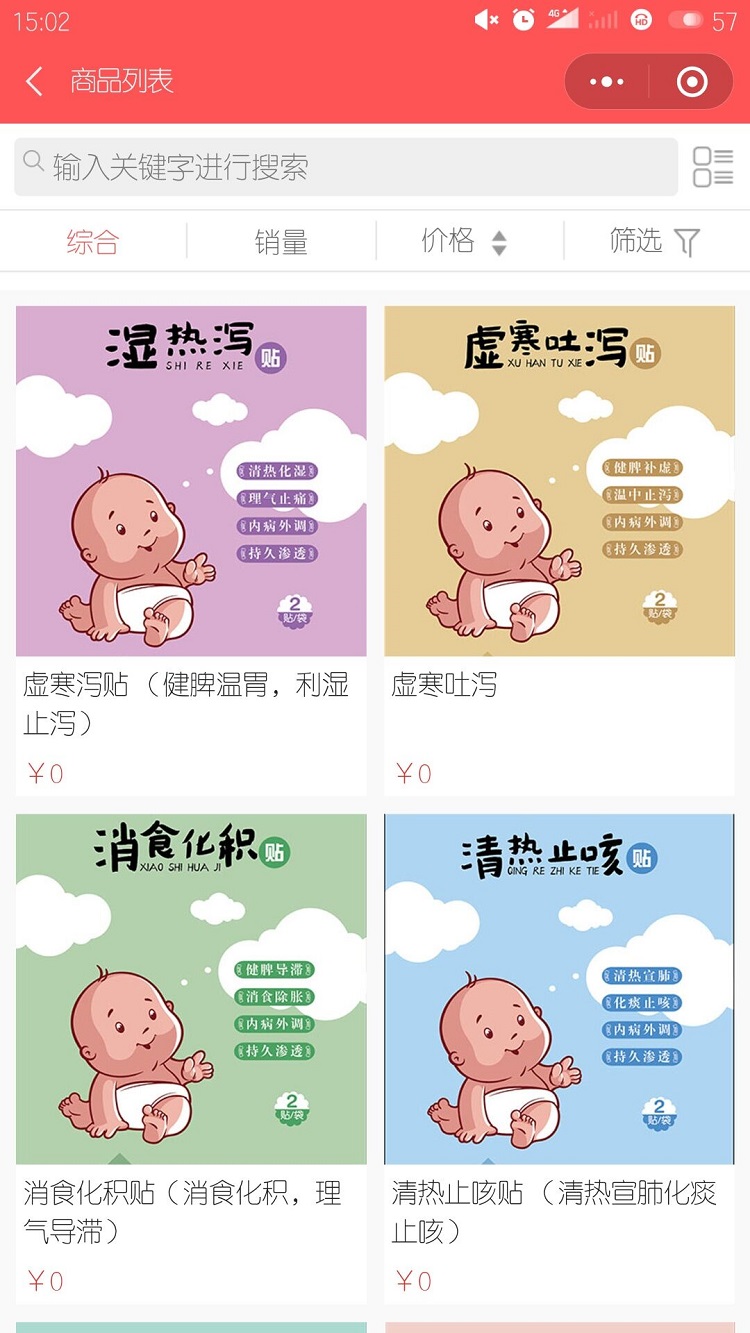Open the 筛选 filter options
This screenshot has width=750, height=1333.
tap(655, 241)
